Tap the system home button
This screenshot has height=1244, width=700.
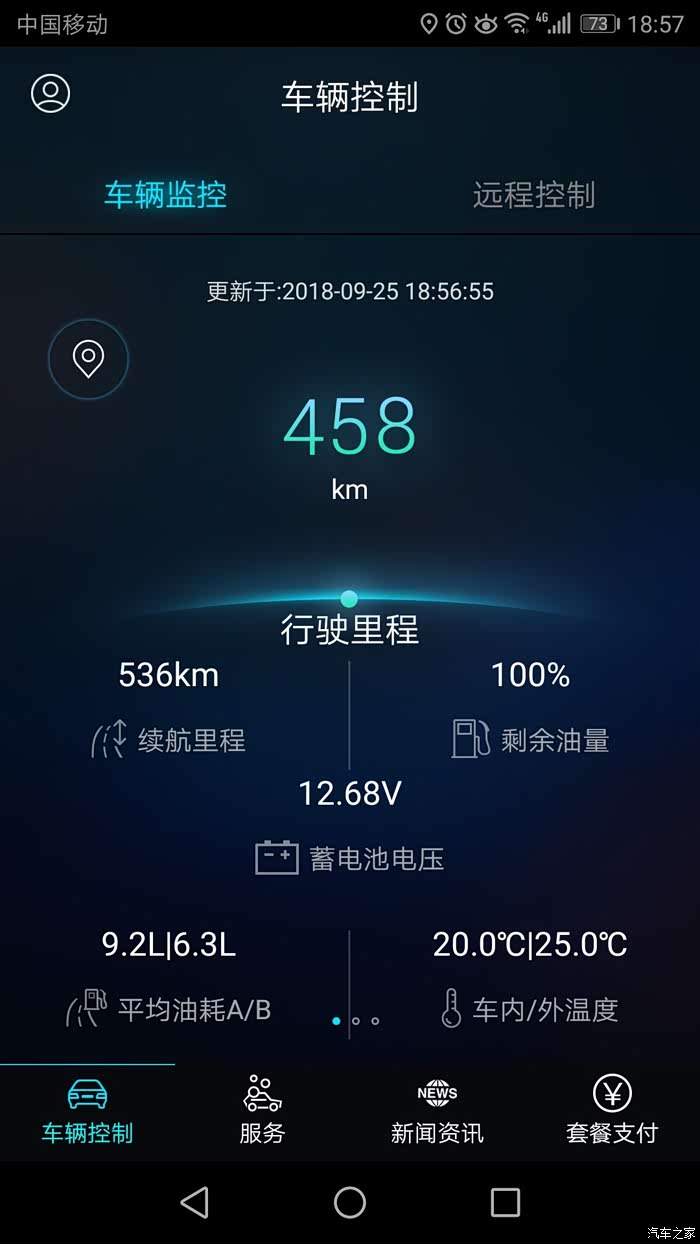click(350, 1202)
